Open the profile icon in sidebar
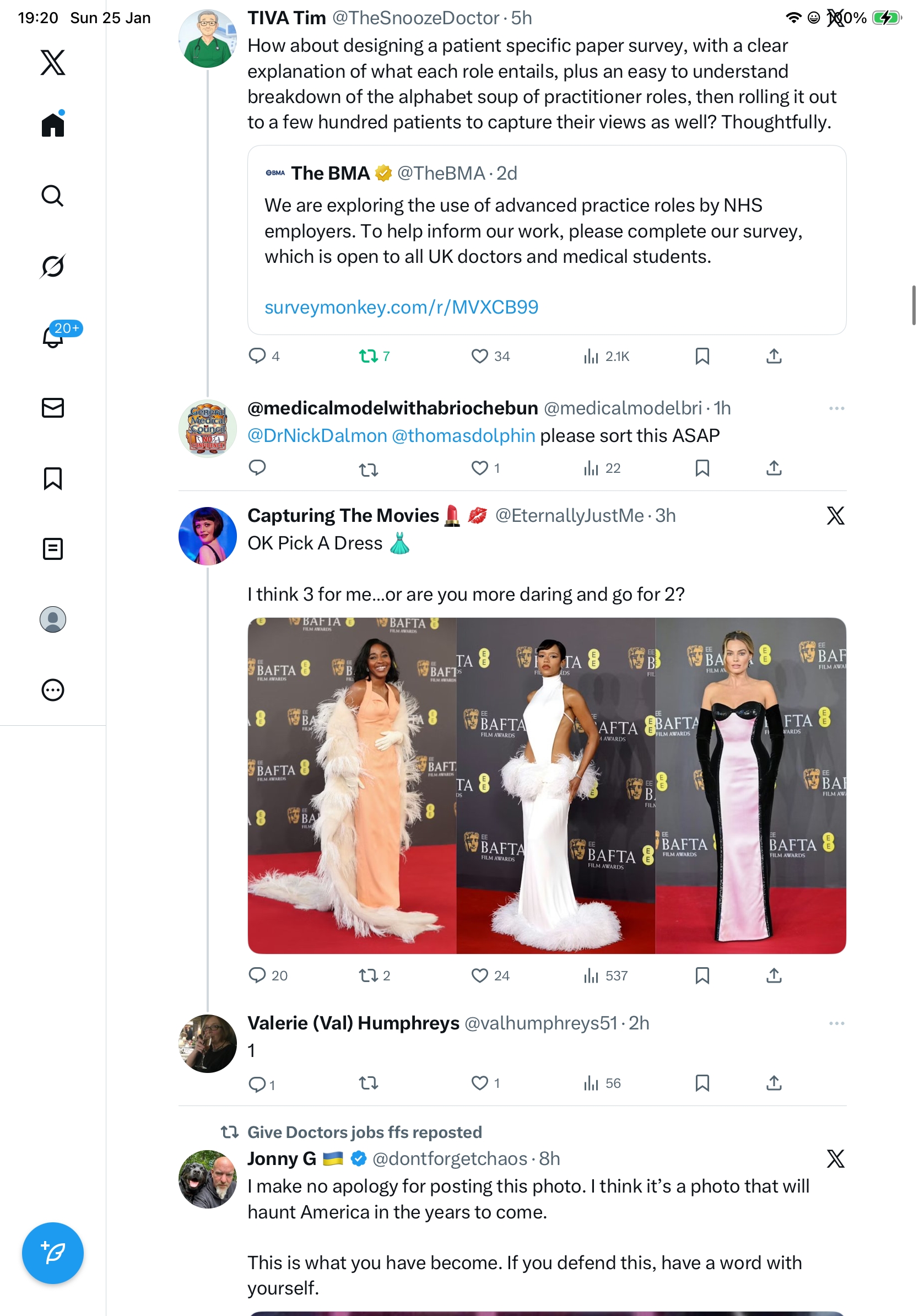This screenshot has height=1316, width=919. coord(53,619)
